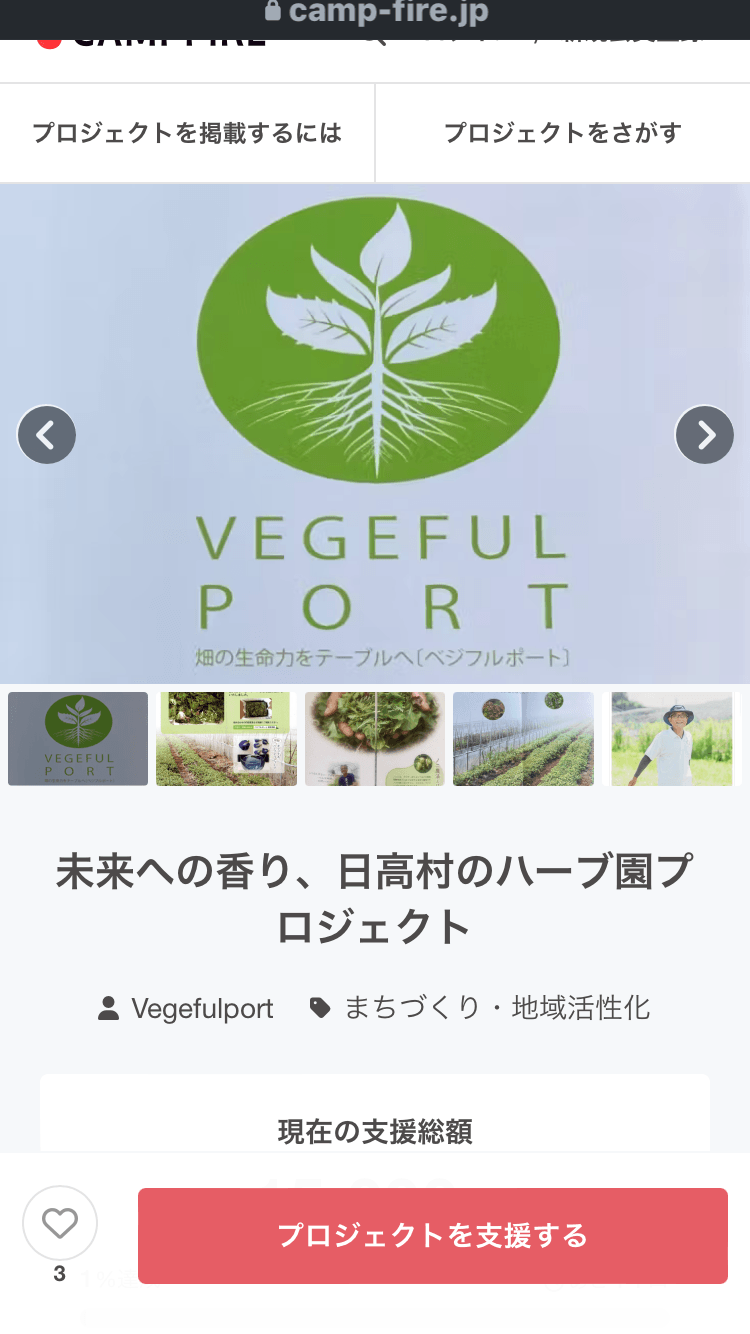This screenshot has height=1334, width=750.
Task: Select the second gallery thumbnail
Action: tap(226, 739)
